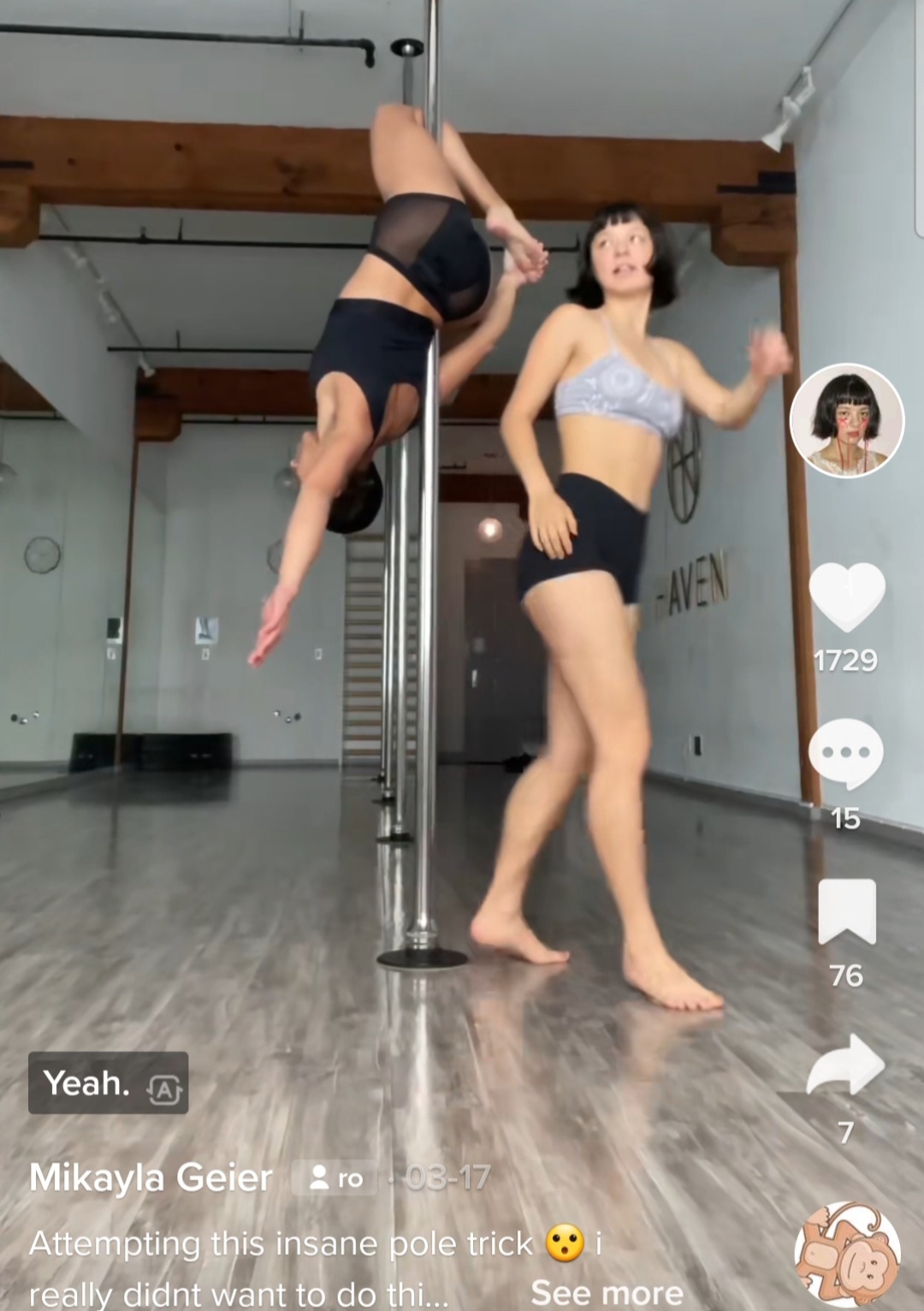Like this pole trick video
This screenshot has height=1311, width=924.
click(x=846, y=596)
